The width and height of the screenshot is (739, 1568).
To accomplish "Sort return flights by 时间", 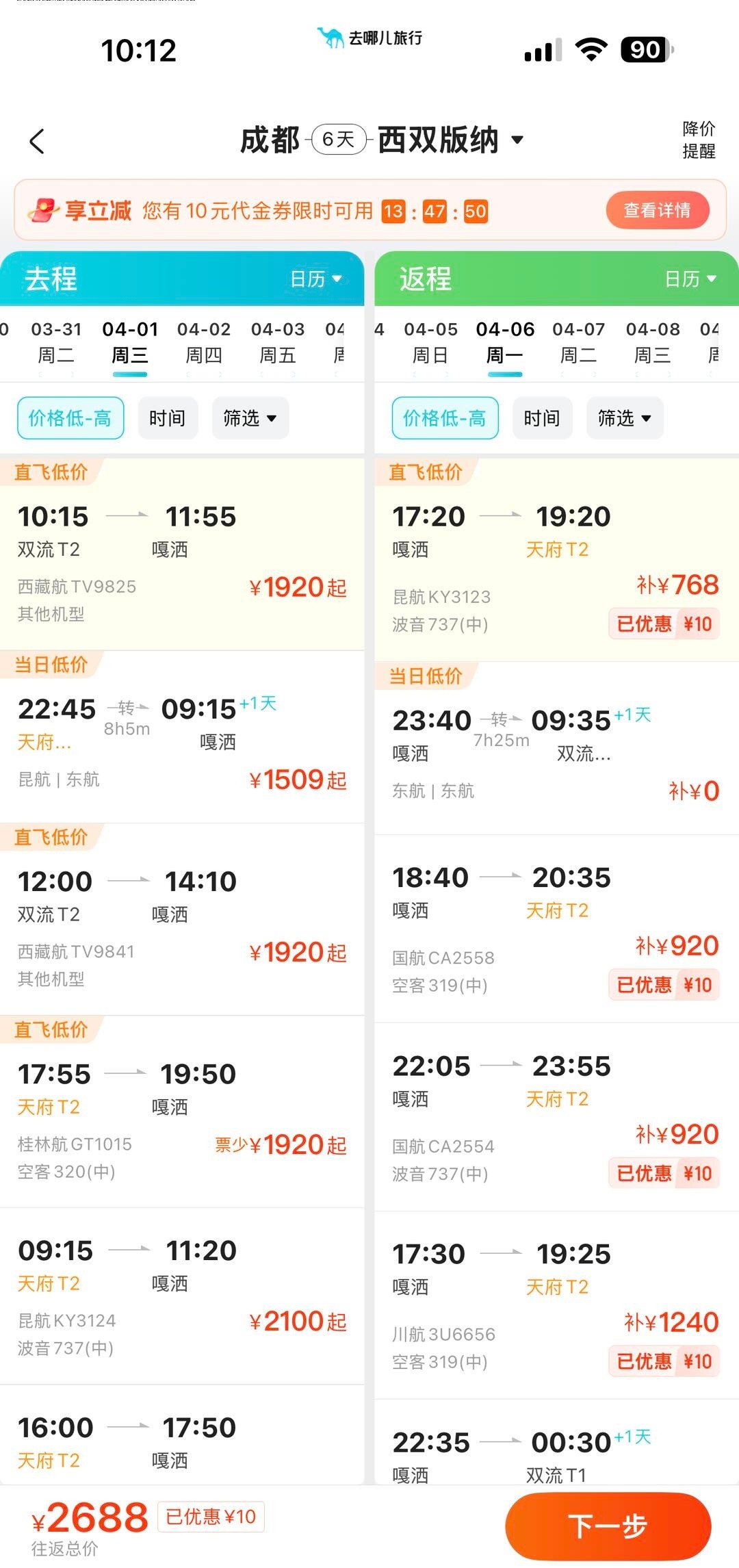I will 542,418.
